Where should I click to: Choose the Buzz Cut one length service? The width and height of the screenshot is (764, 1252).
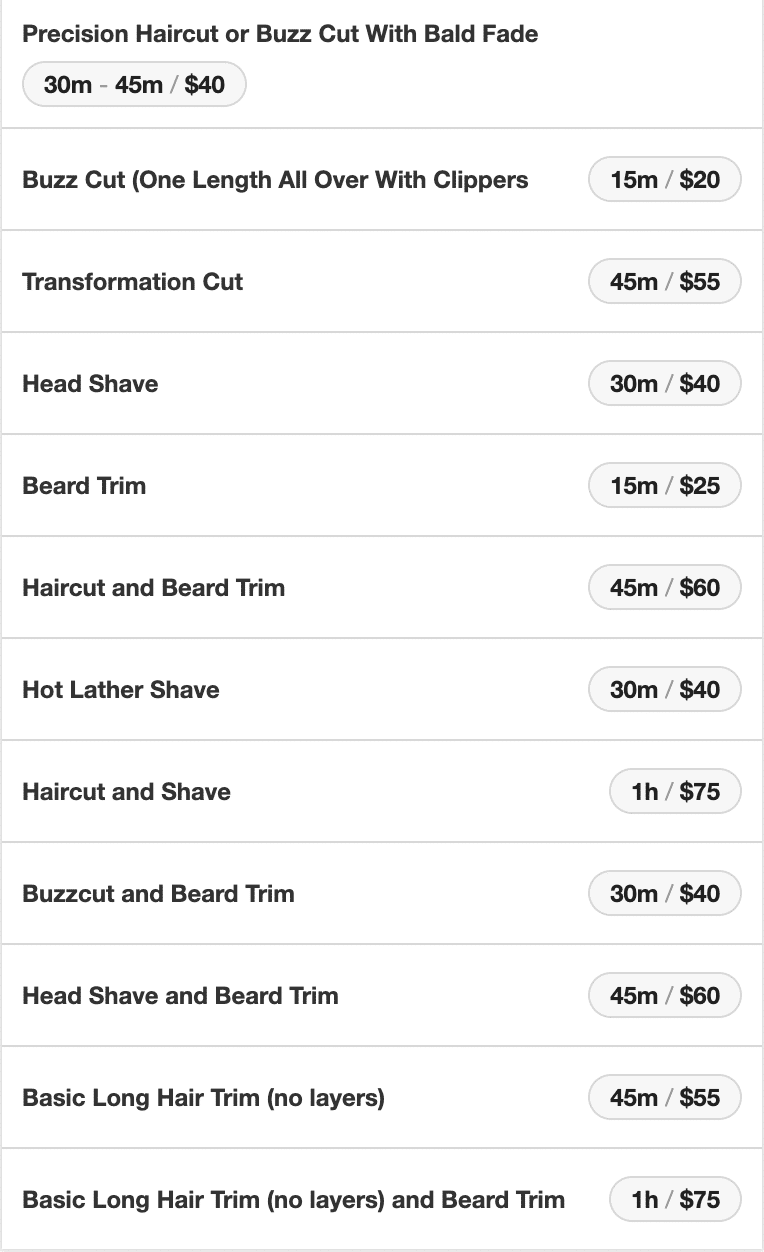[382, 180]
